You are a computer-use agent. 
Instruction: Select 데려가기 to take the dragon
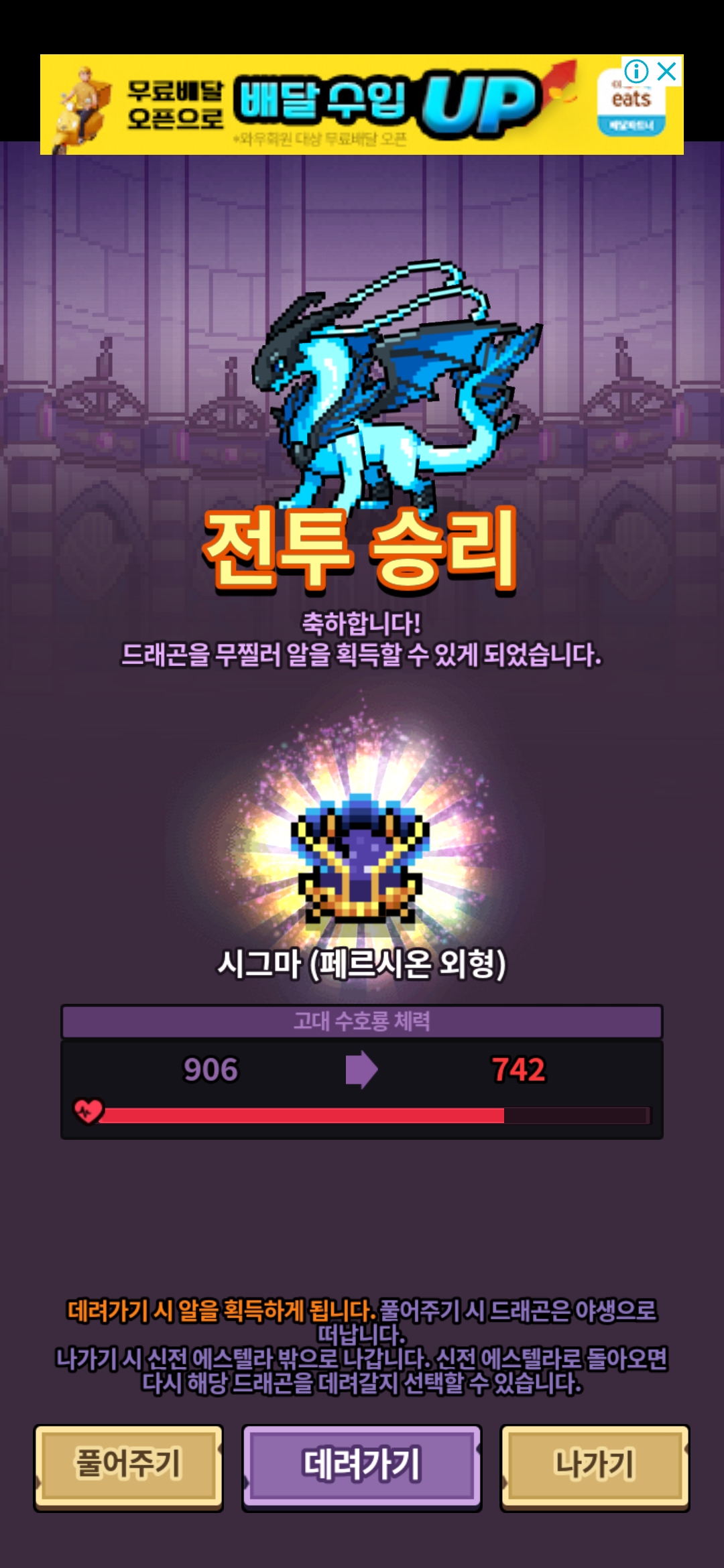coord(362,1467)
